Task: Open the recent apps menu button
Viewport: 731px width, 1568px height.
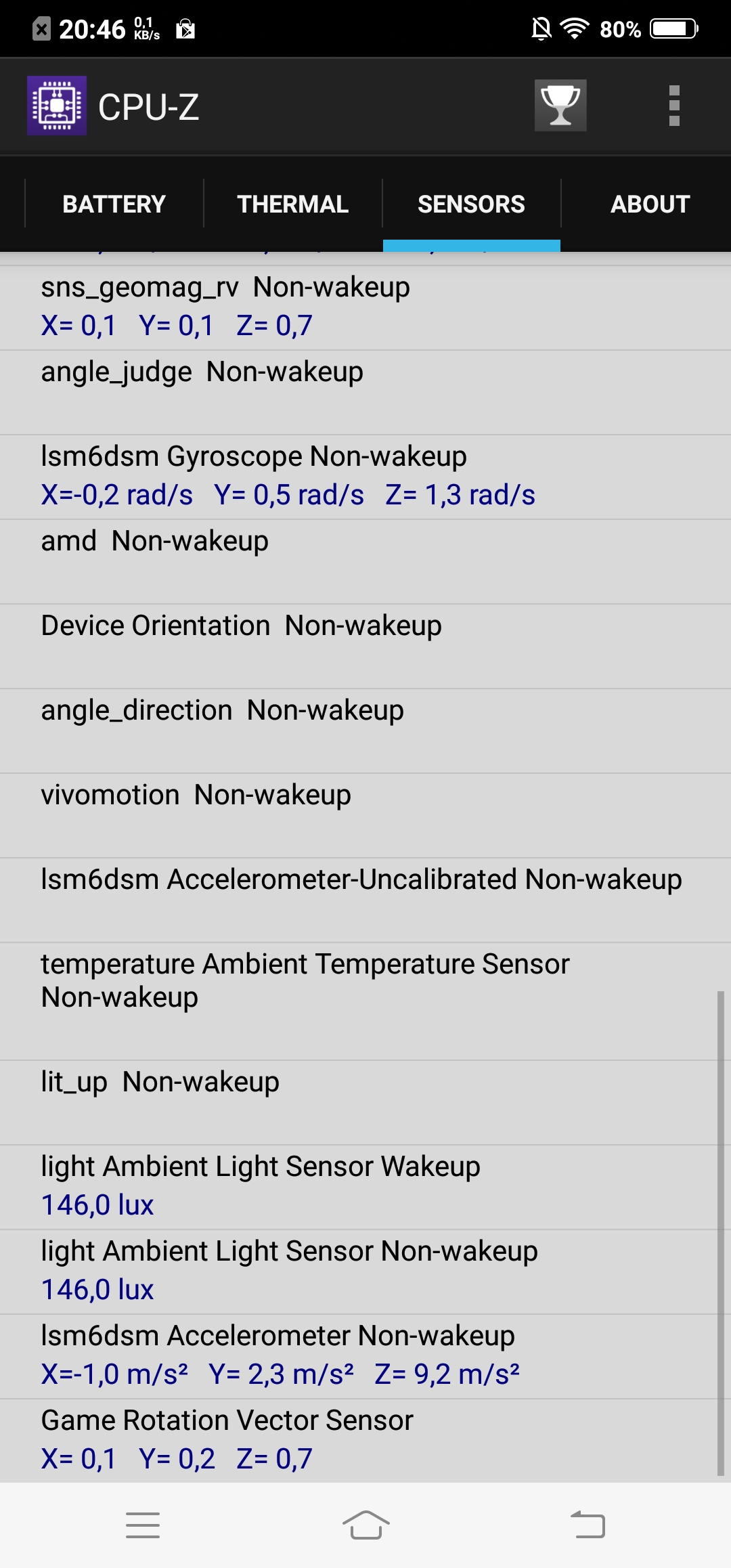Action: click(143, 1525)
